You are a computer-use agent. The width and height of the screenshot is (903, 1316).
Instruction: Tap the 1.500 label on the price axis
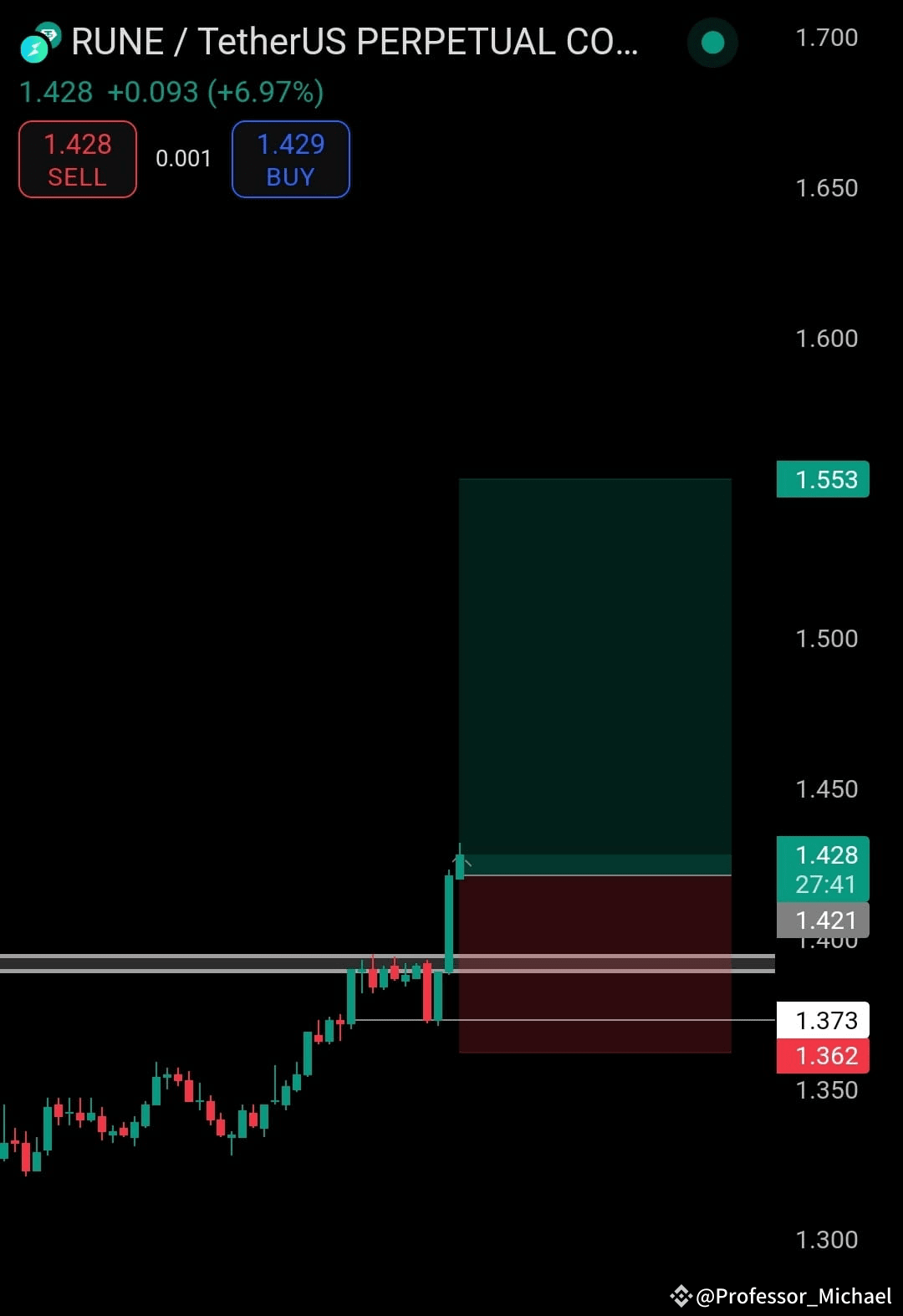[x=826, y=638]
